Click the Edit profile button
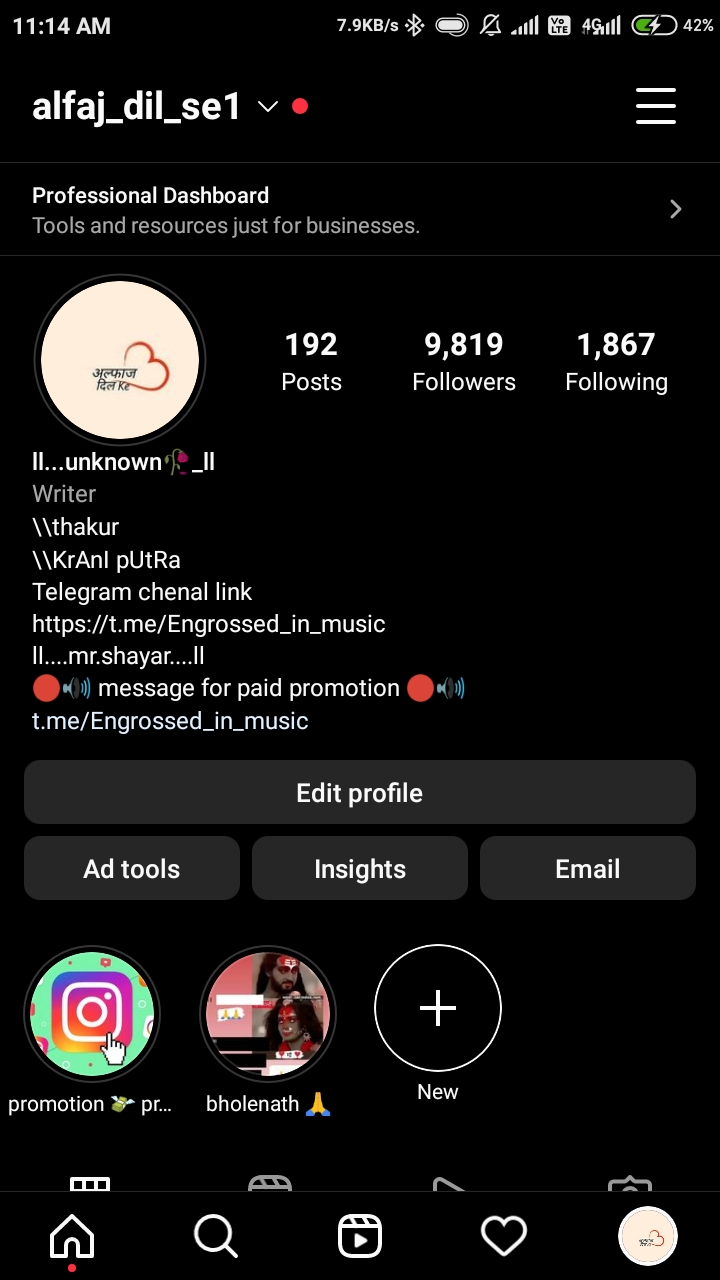Viewport: 720px width, 1280px height. 359,792
